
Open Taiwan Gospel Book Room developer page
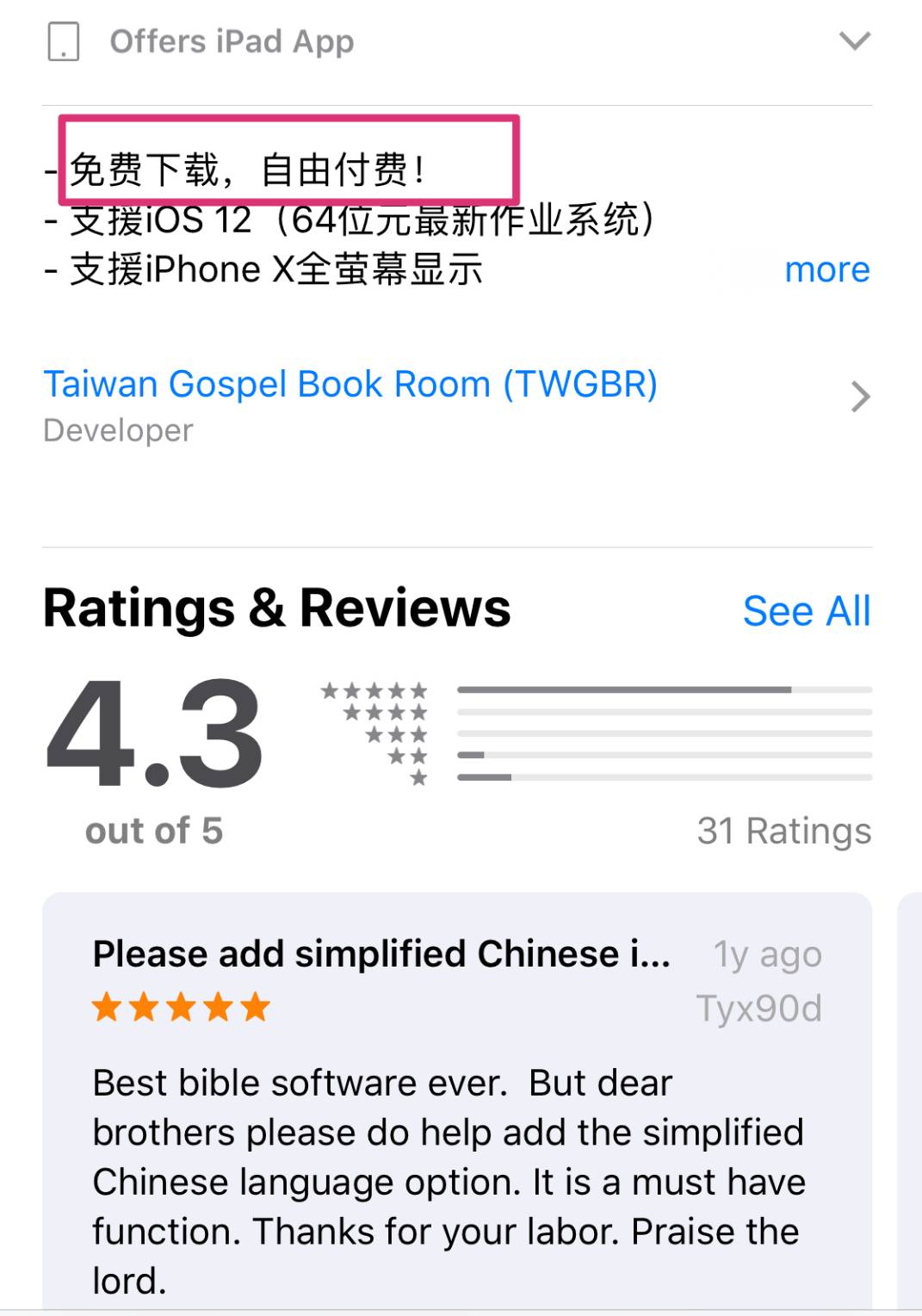350,384
